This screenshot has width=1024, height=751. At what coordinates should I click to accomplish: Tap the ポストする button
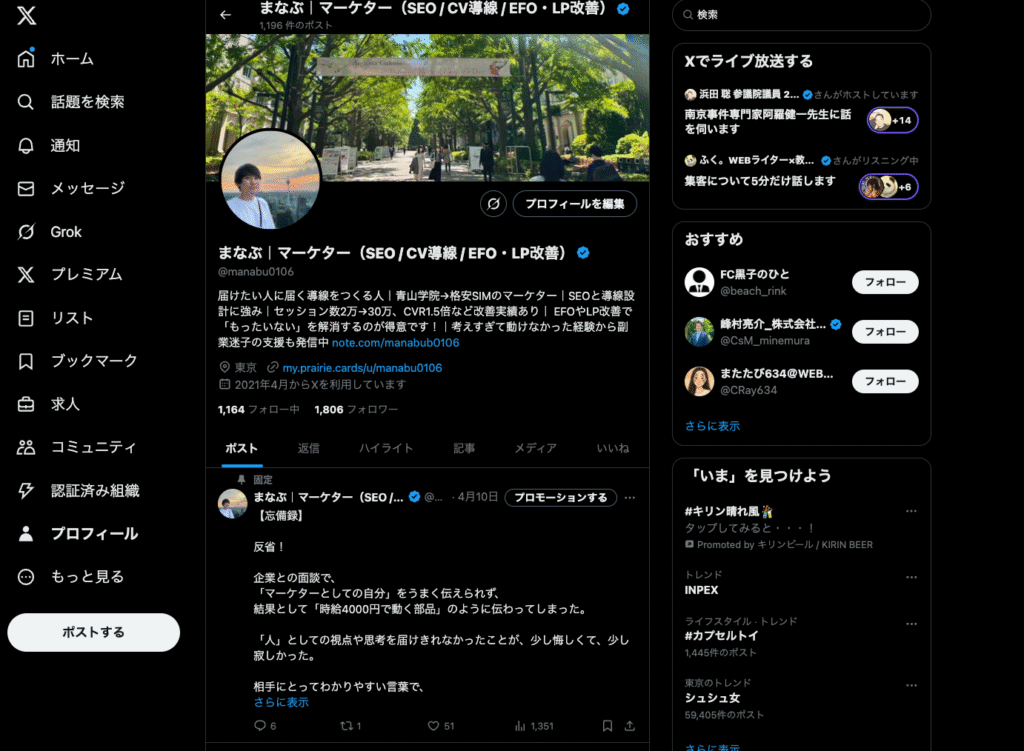(x=93, y=632)
